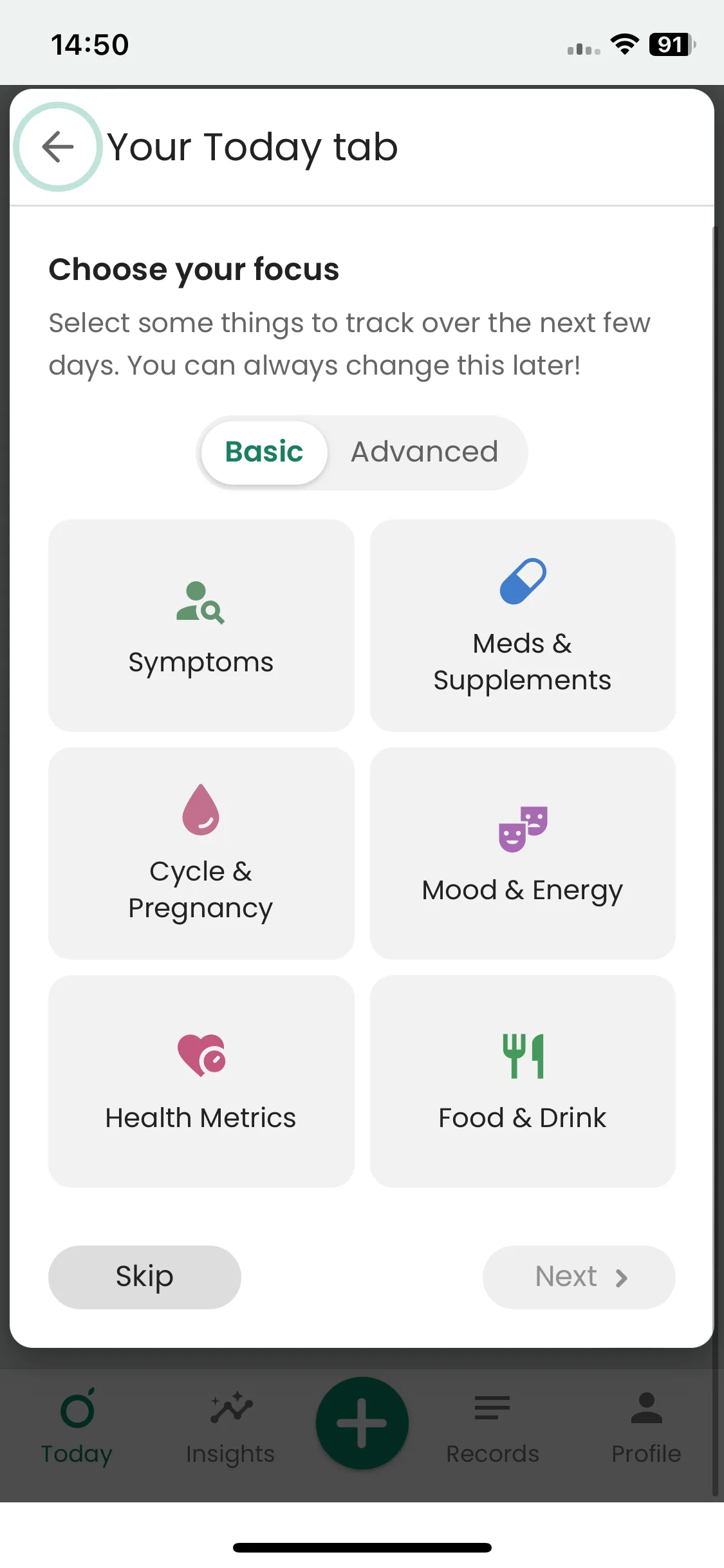Select the Food & Drink card
724x1568 pixels.
[522, 1081]
